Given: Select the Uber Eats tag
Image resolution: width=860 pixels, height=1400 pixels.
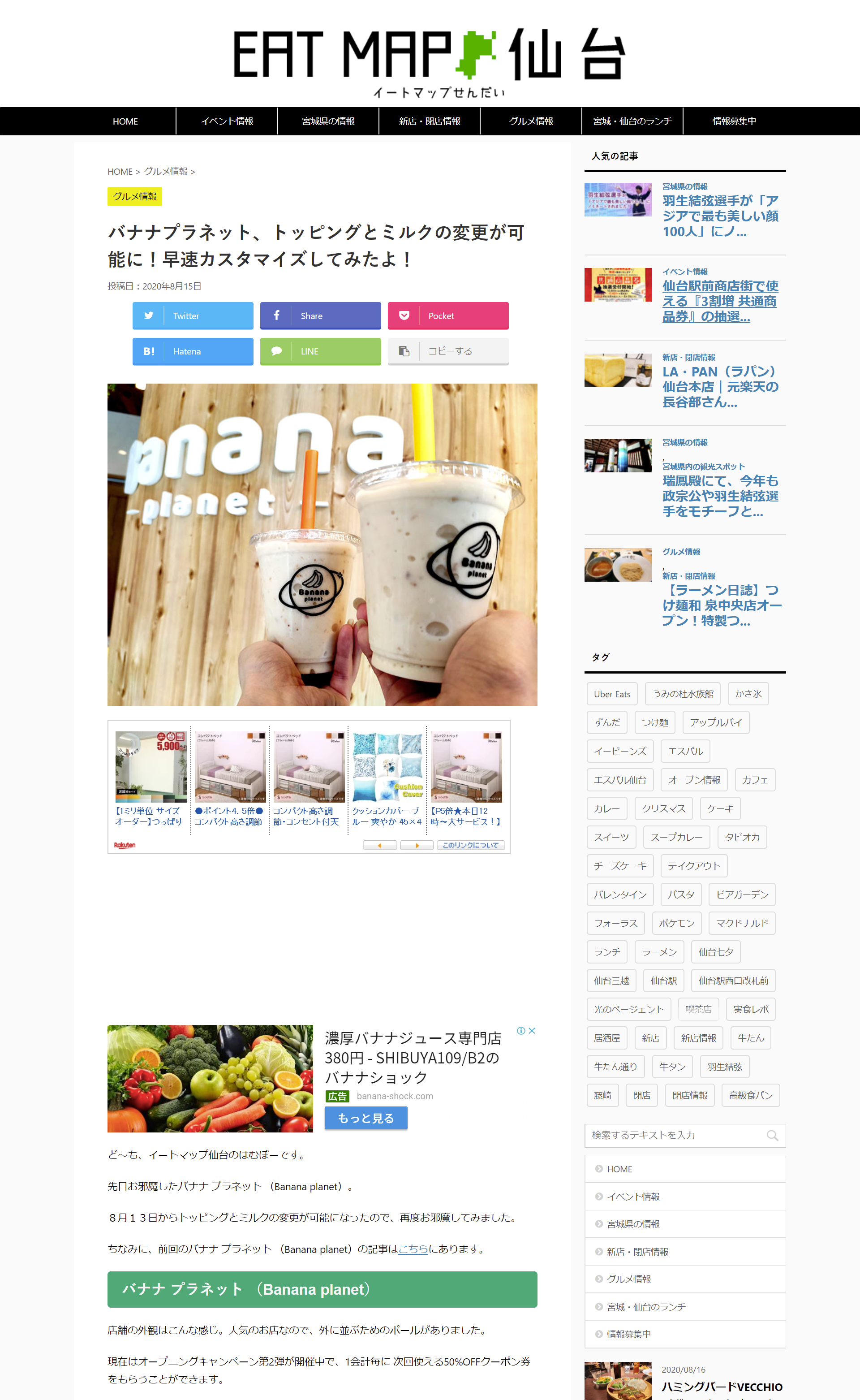Looking at the screenshot, I should (612, 694).
